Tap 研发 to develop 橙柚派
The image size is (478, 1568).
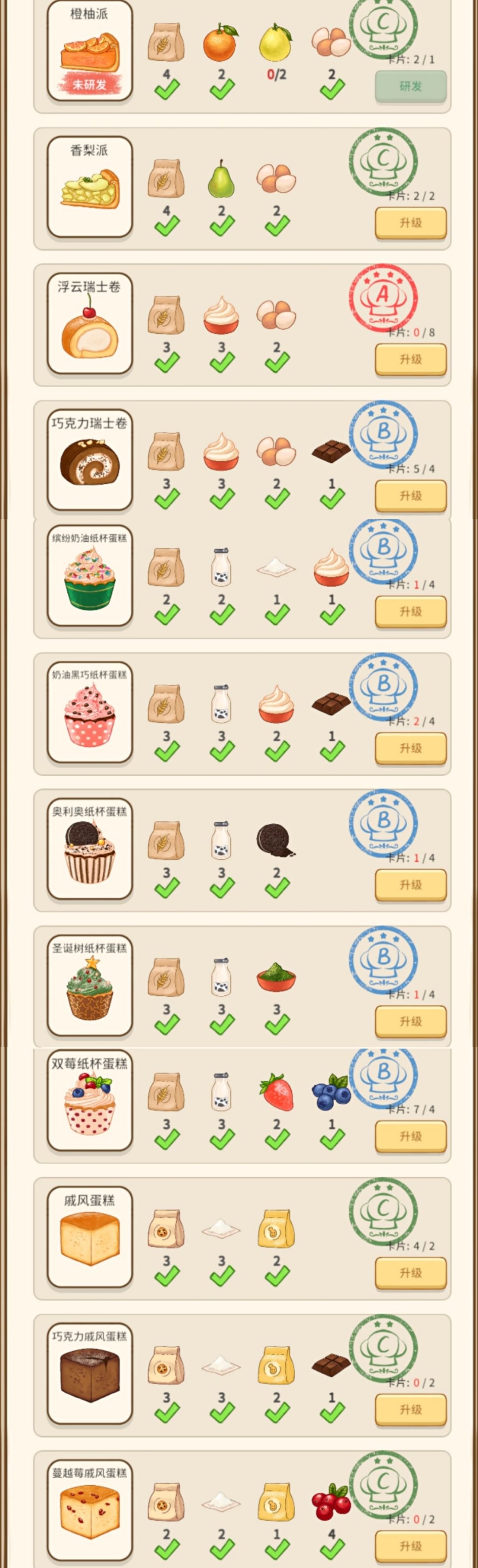pyautogui.click(x=410, y=86)
